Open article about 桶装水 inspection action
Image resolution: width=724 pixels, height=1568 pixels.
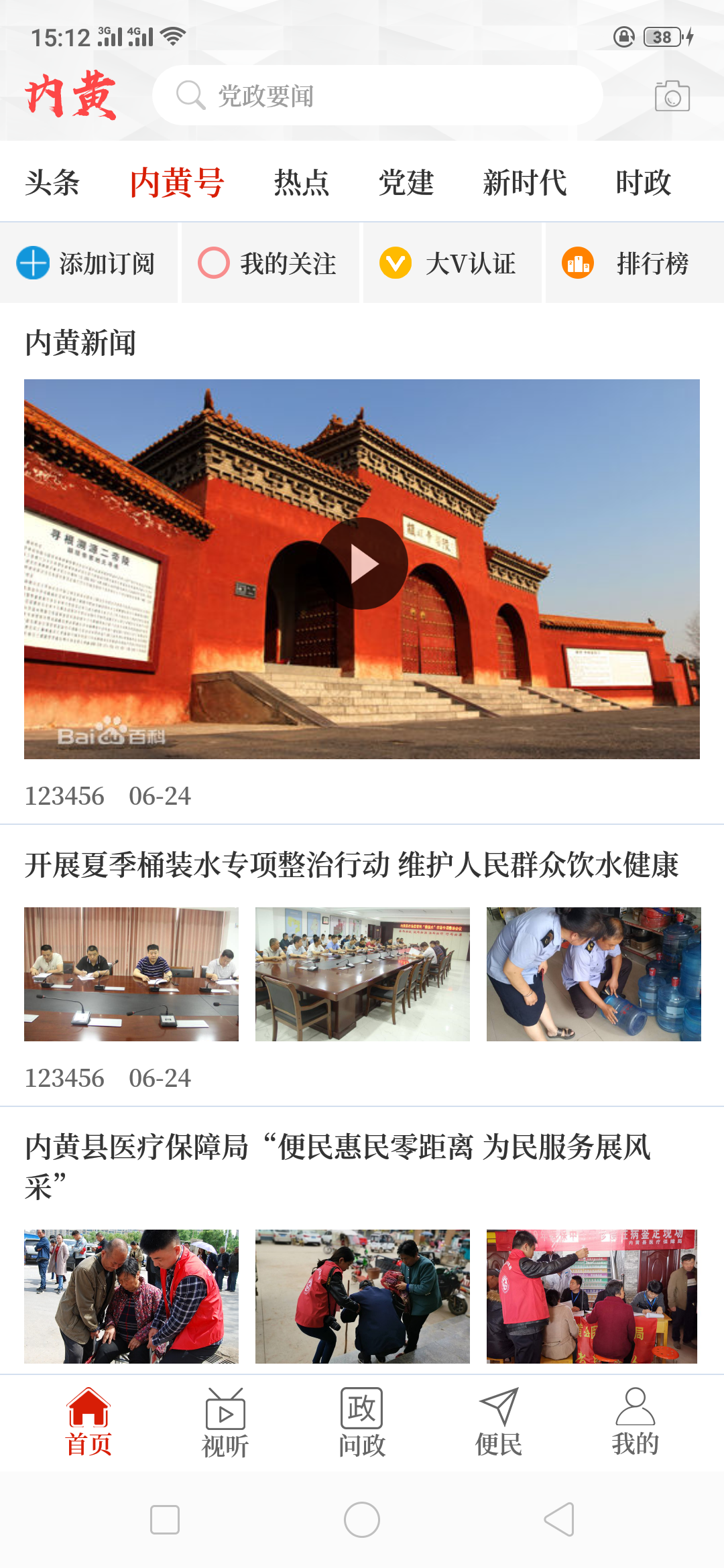pyautogui.click(x=353, y=865)
